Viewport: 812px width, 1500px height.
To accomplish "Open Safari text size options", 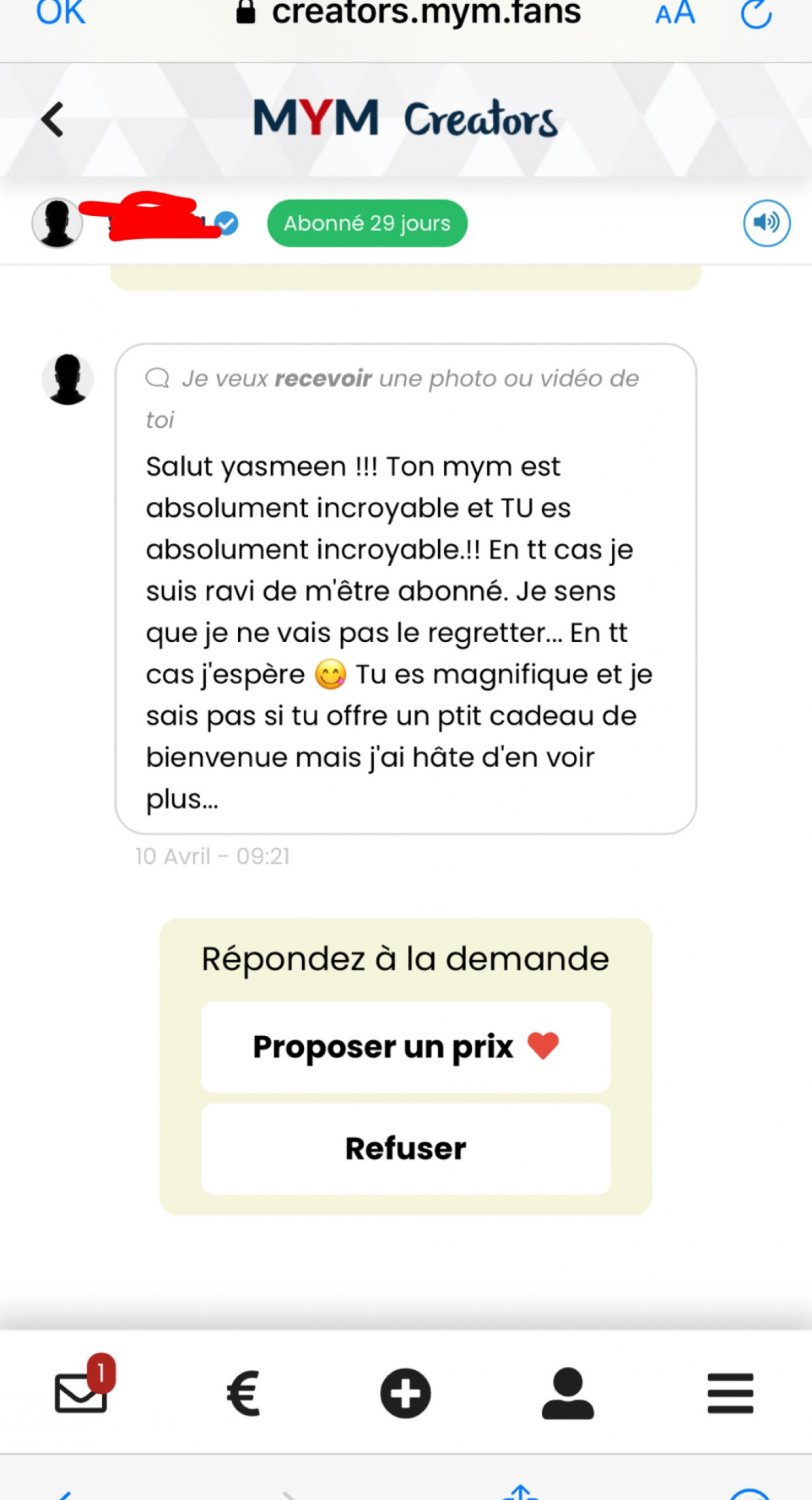I will pyautogui.click(x=675, y=13).
